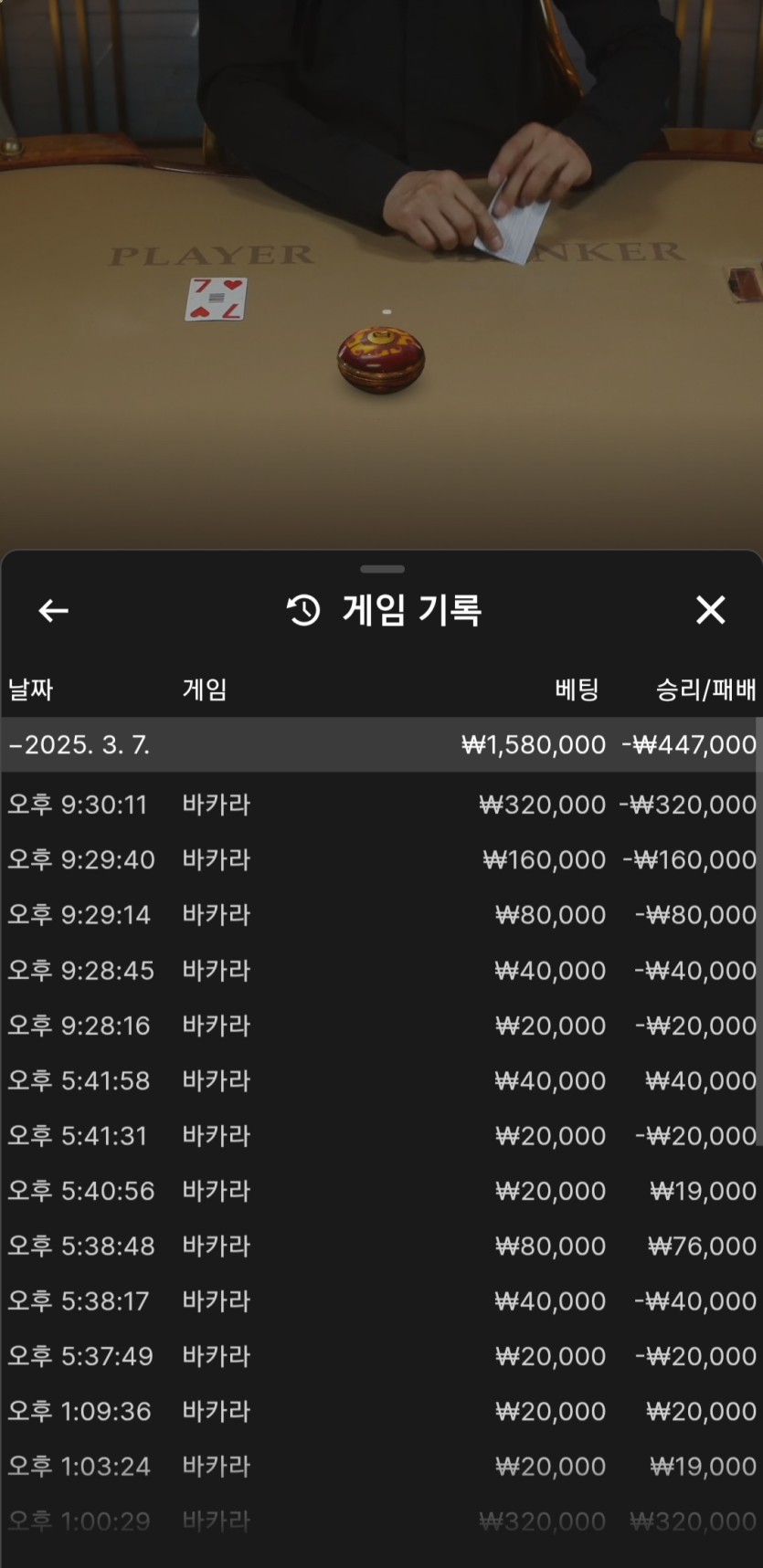
Task: Collapse the 2025. 3. 7. date group
Action: point(79,745)
